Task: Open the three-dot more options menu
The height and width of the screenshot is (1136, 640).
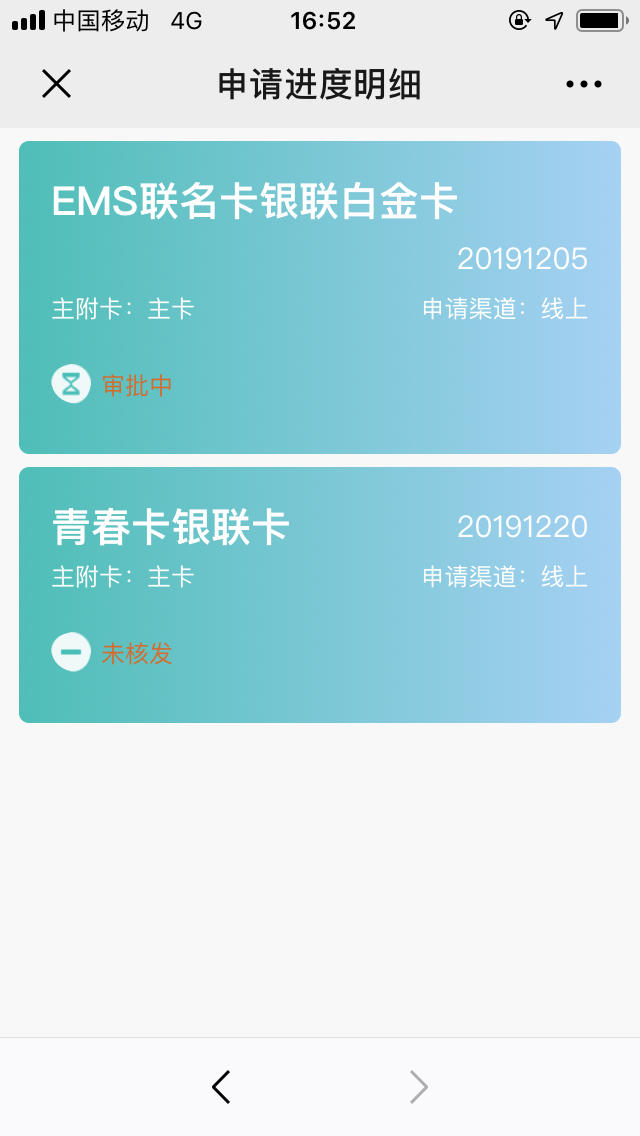Action: tap(583, 84)
